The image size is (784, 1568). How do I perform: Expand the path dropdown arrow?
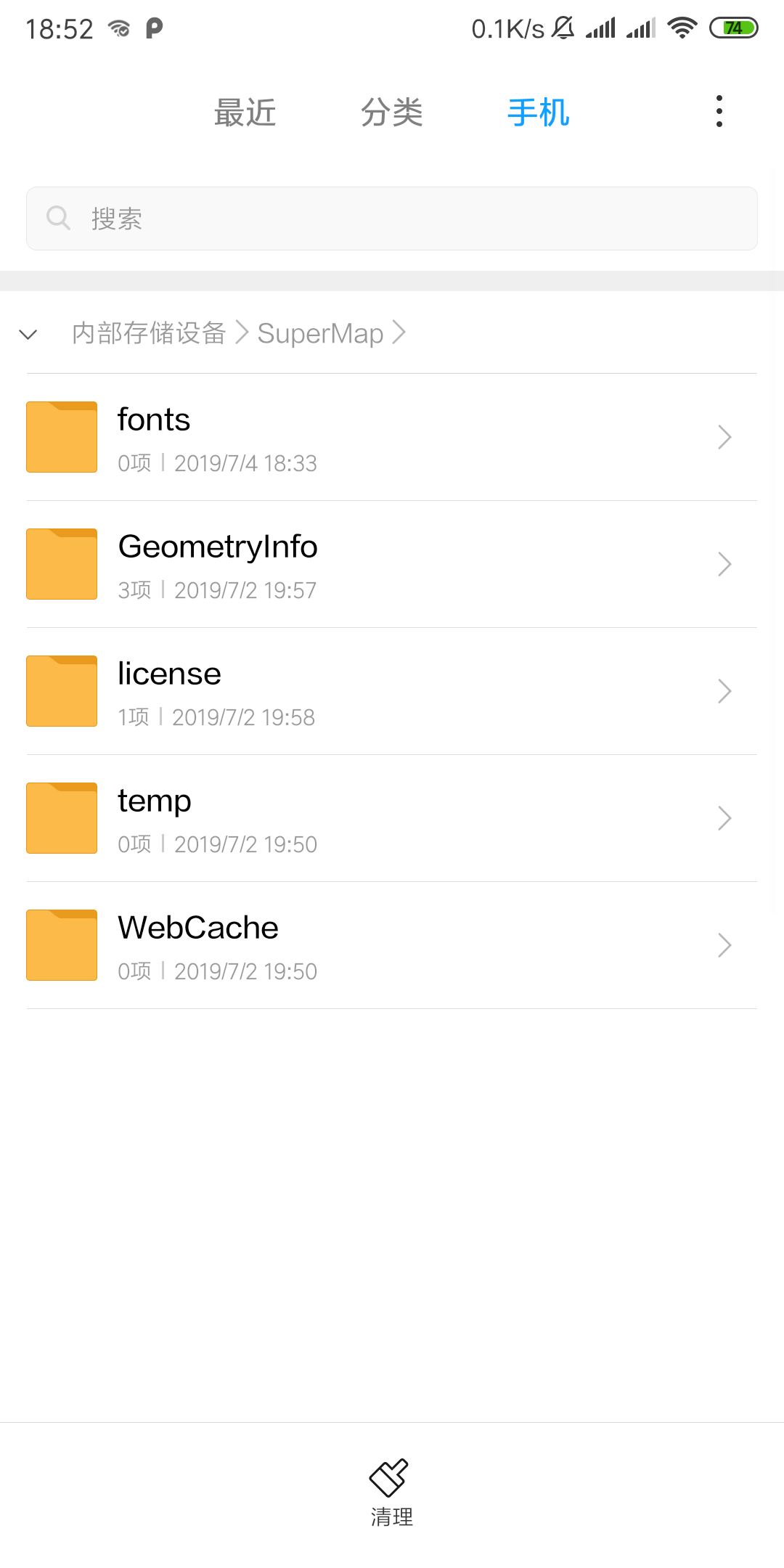(x=28, y=335)
